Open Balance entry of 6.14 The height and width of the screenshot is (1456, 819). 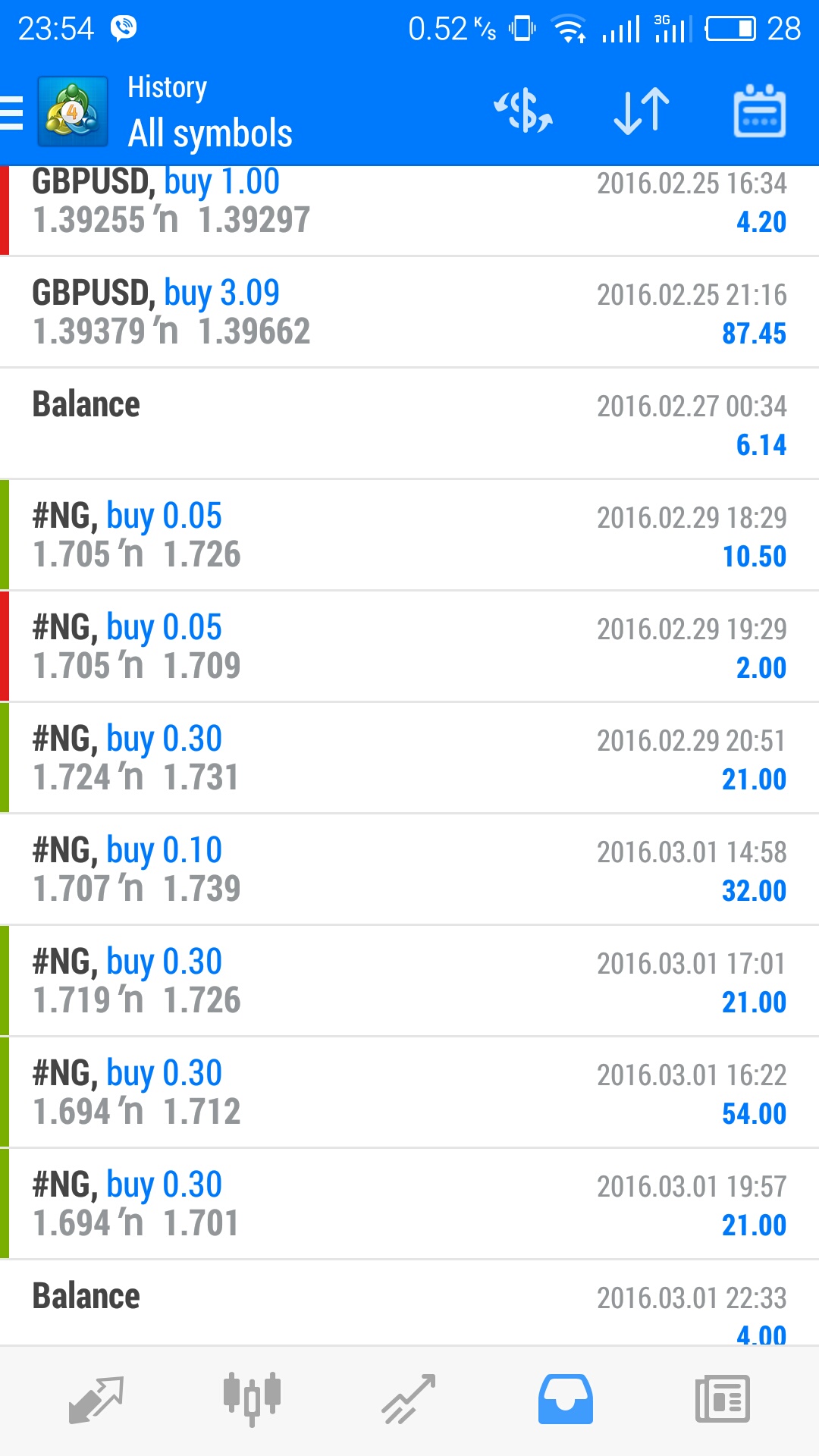click(409, 424)
